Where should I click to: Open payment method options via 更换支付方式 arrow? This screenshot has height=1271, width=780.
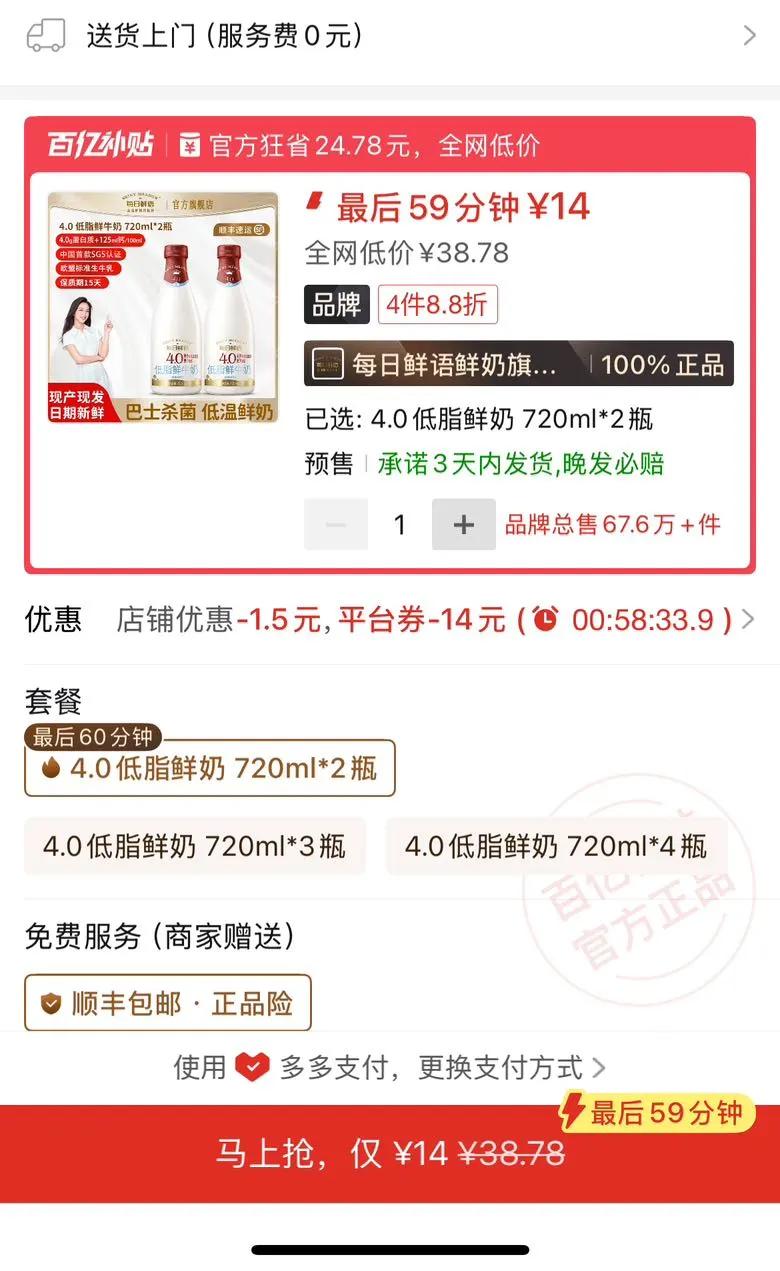(x=600, y=1068)
